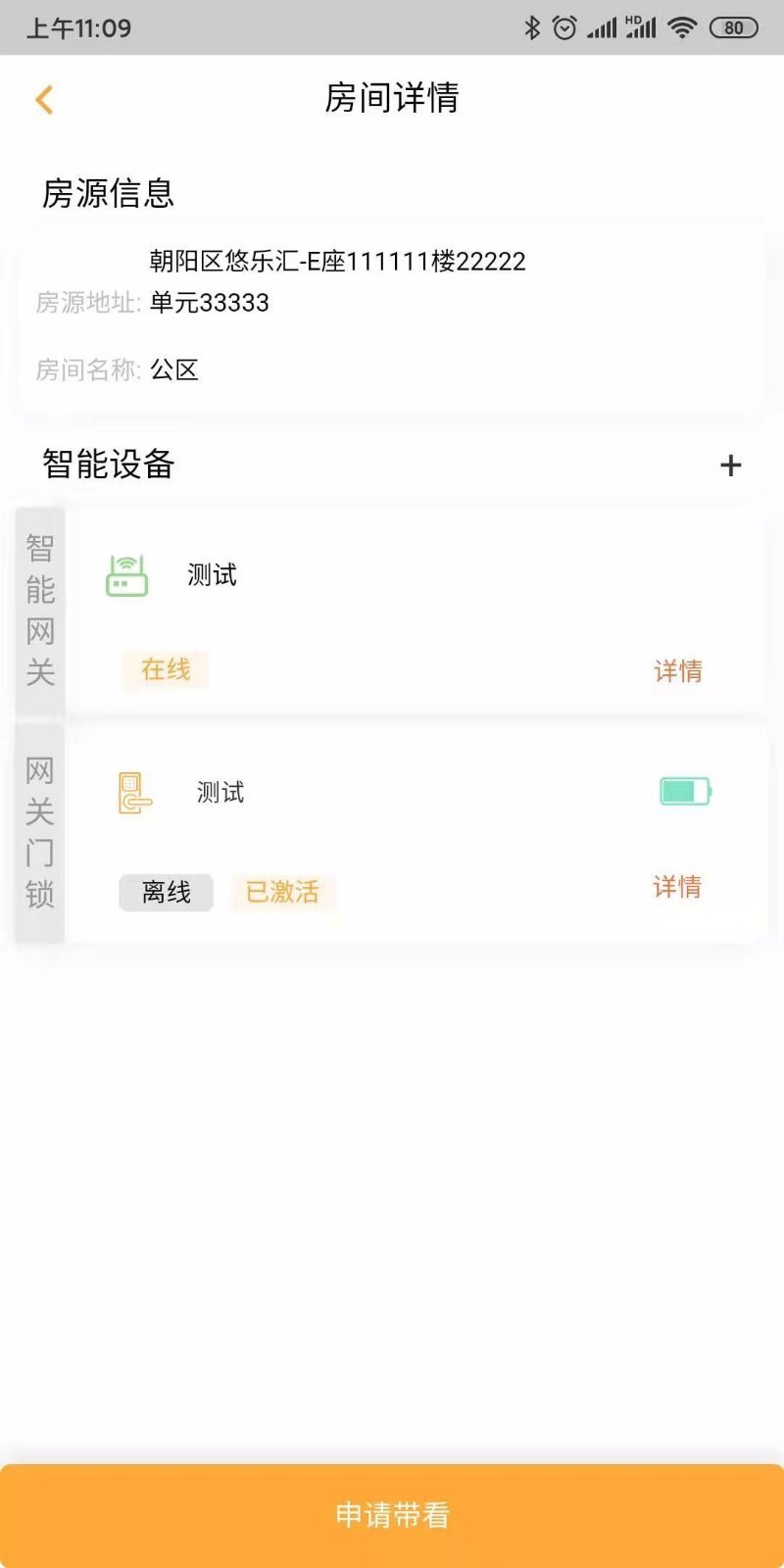The height and width of the screenshot is (1568, 784).
Task: Click the door lock device icon
Action: [134, 793]
